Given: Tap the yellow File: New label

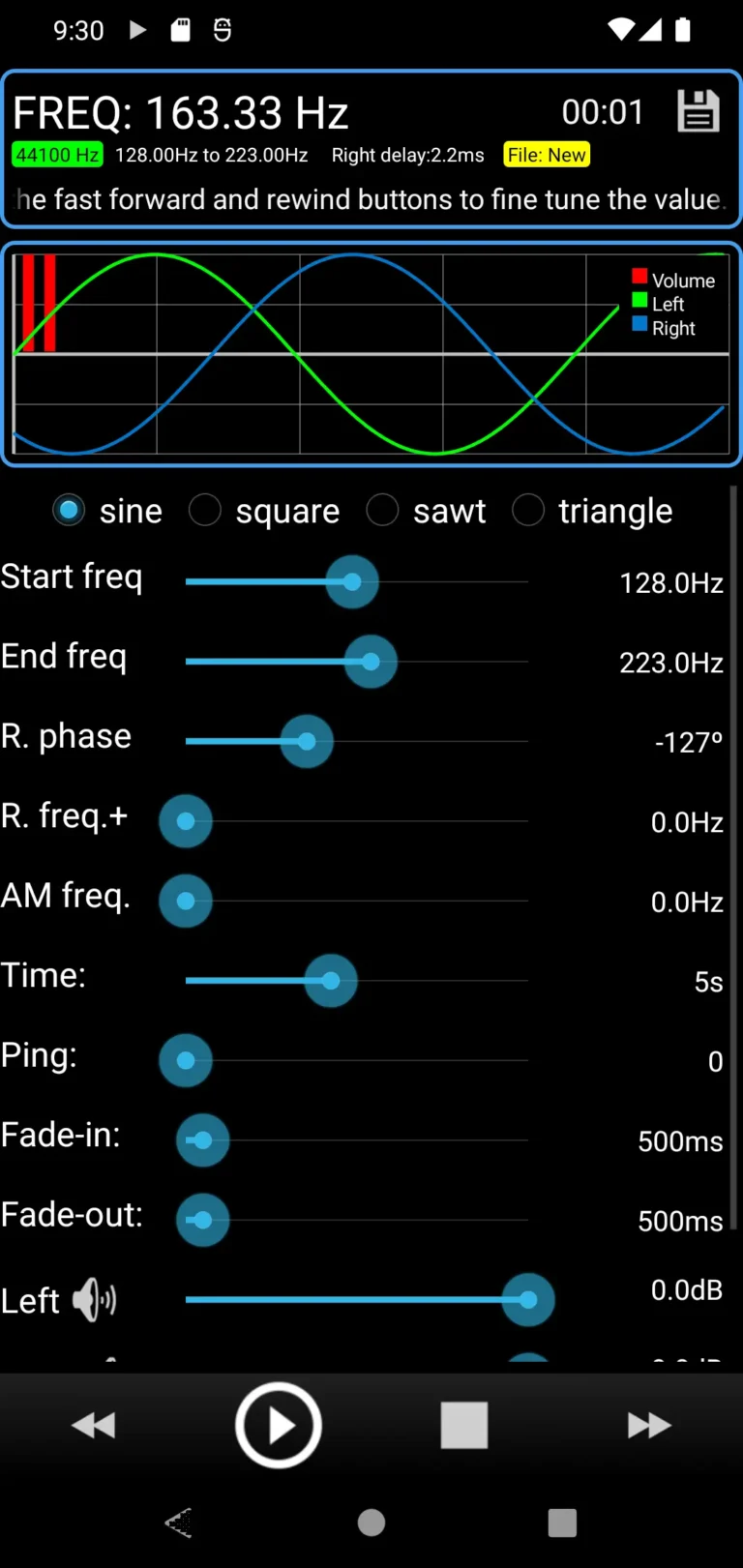Looking at the screenshot, I should 547,155.
